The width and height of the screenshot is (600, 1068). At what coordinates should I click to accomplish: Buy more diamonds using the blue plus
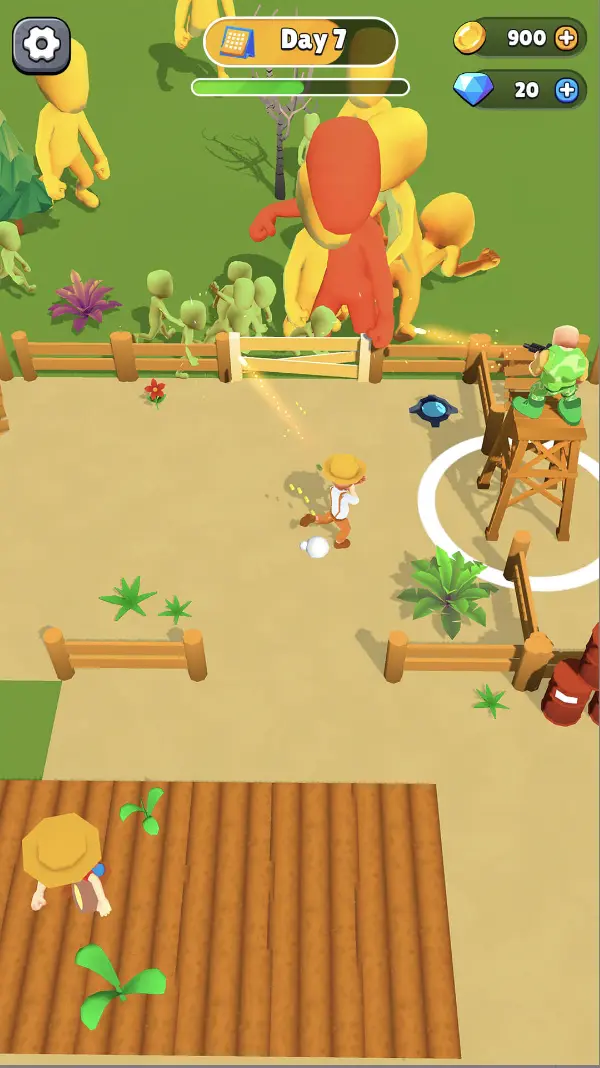(566, 90)
